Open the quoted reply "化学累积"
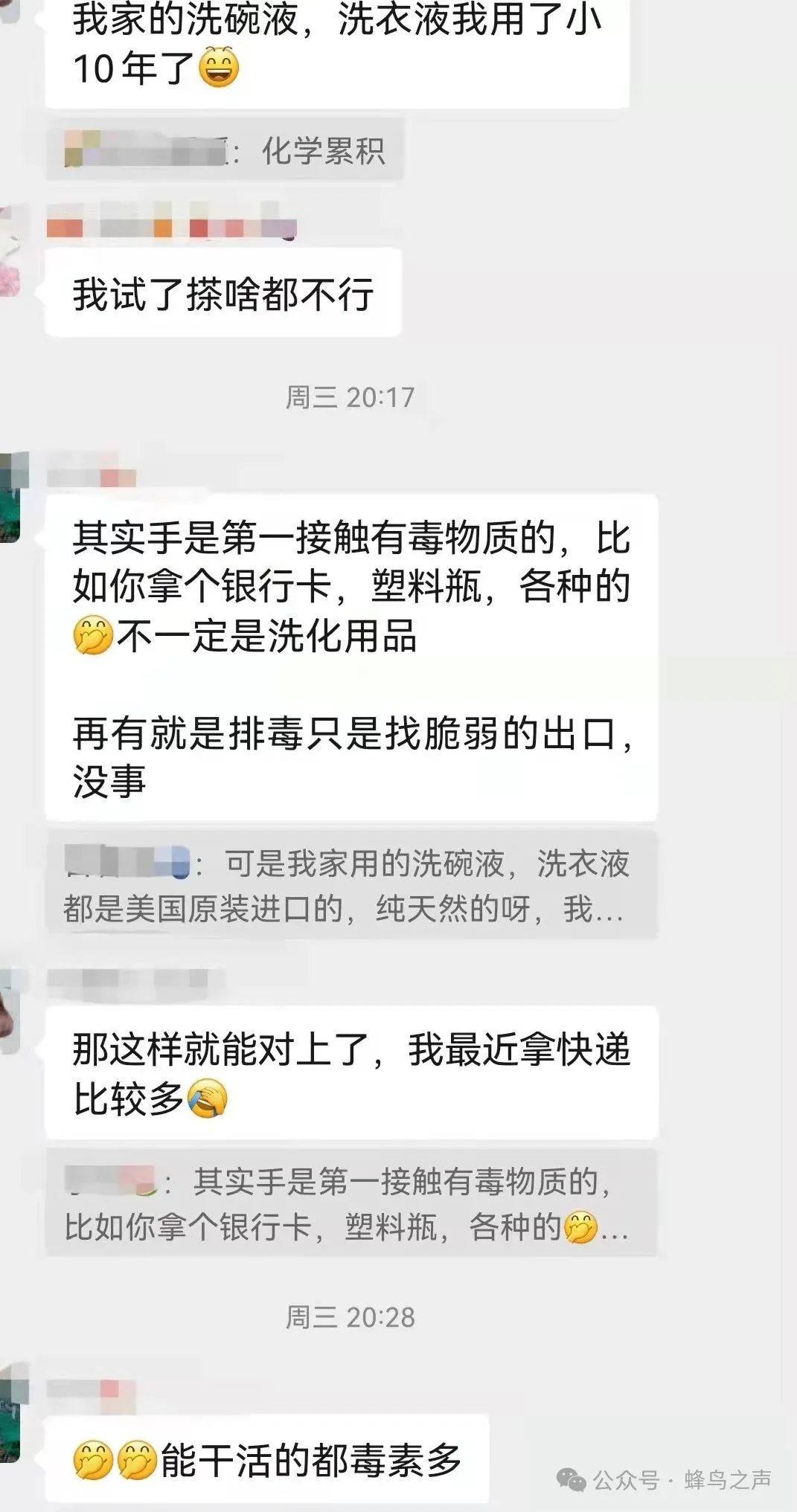 (x=225, y=149)
